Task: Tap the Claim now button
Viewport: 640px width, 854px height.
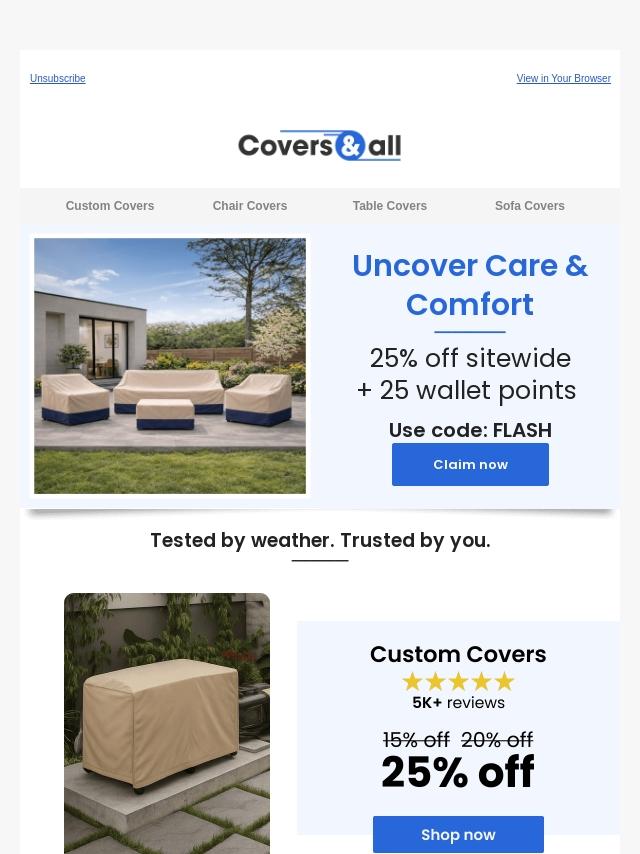Action: pos(470,465)
